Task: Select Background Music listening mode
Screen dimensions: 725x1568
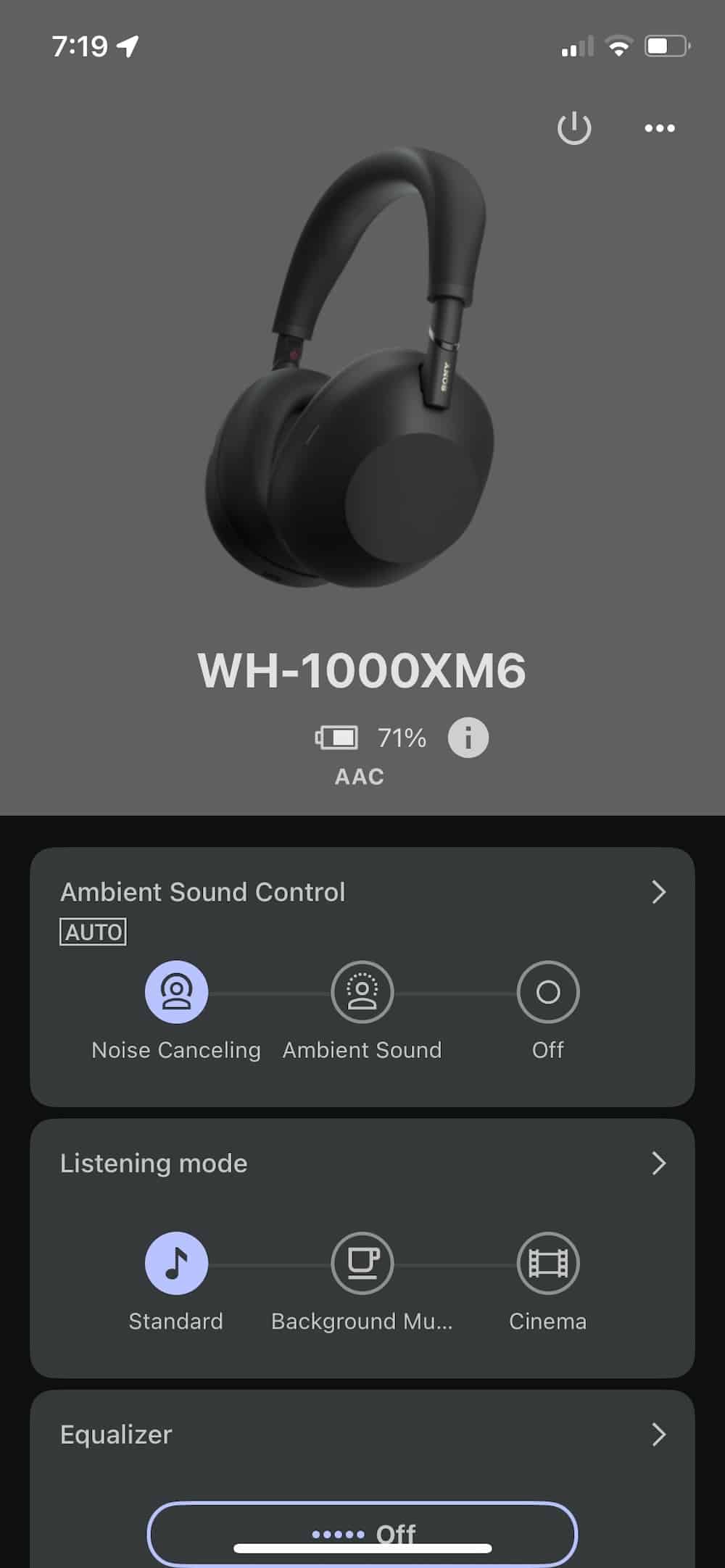Action: tap(362, 1263)
